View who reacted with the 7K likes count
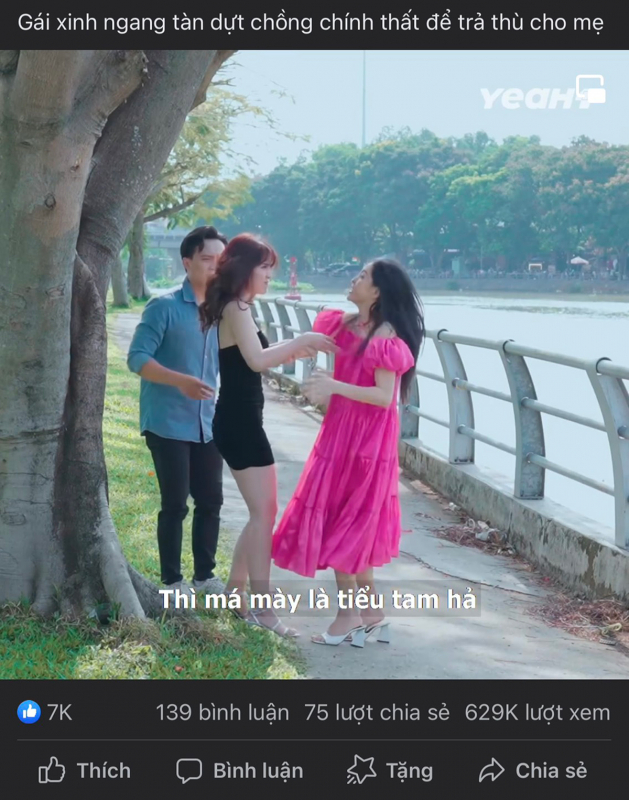This screenshot has width=629, height=800. click(45, 712)
